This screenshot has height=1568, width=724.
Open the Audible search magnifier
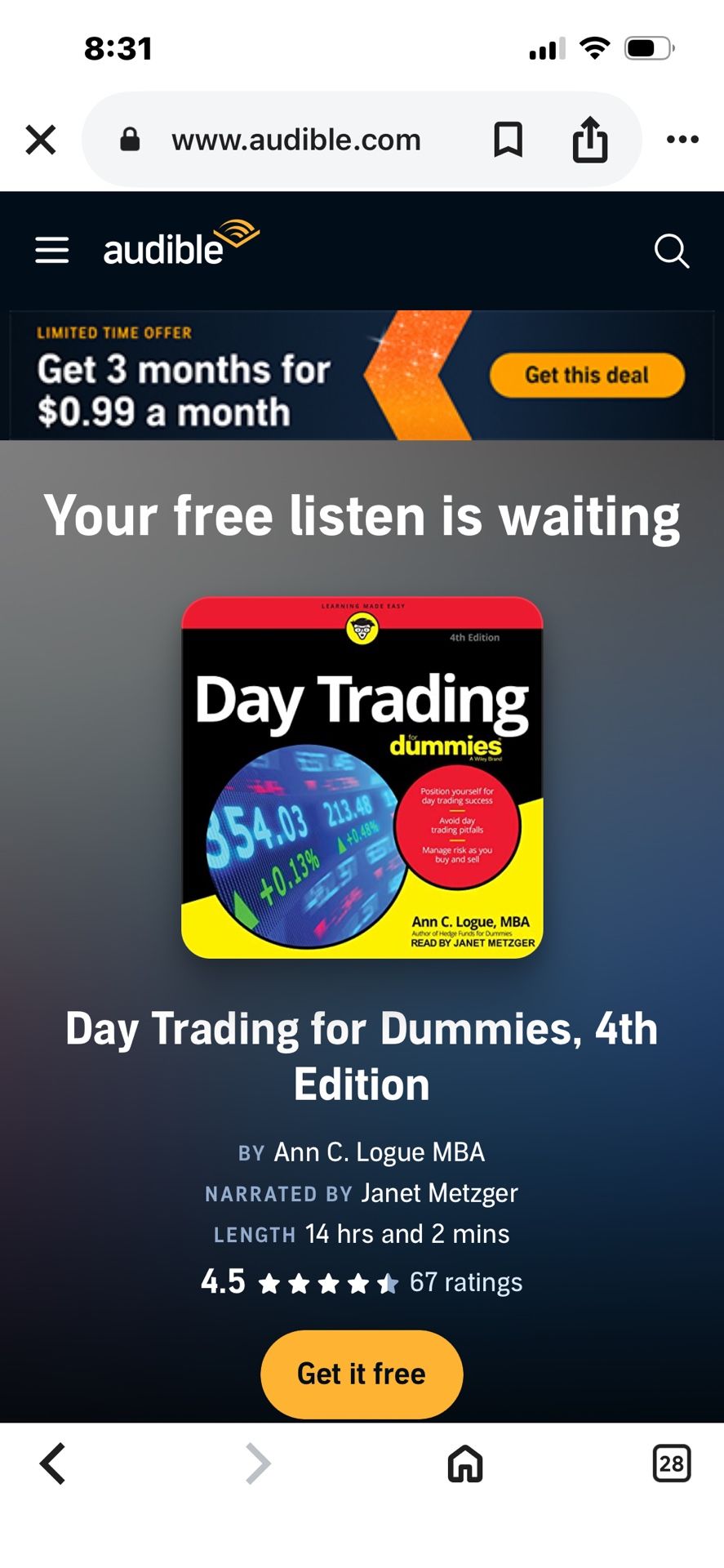(671, 252)
